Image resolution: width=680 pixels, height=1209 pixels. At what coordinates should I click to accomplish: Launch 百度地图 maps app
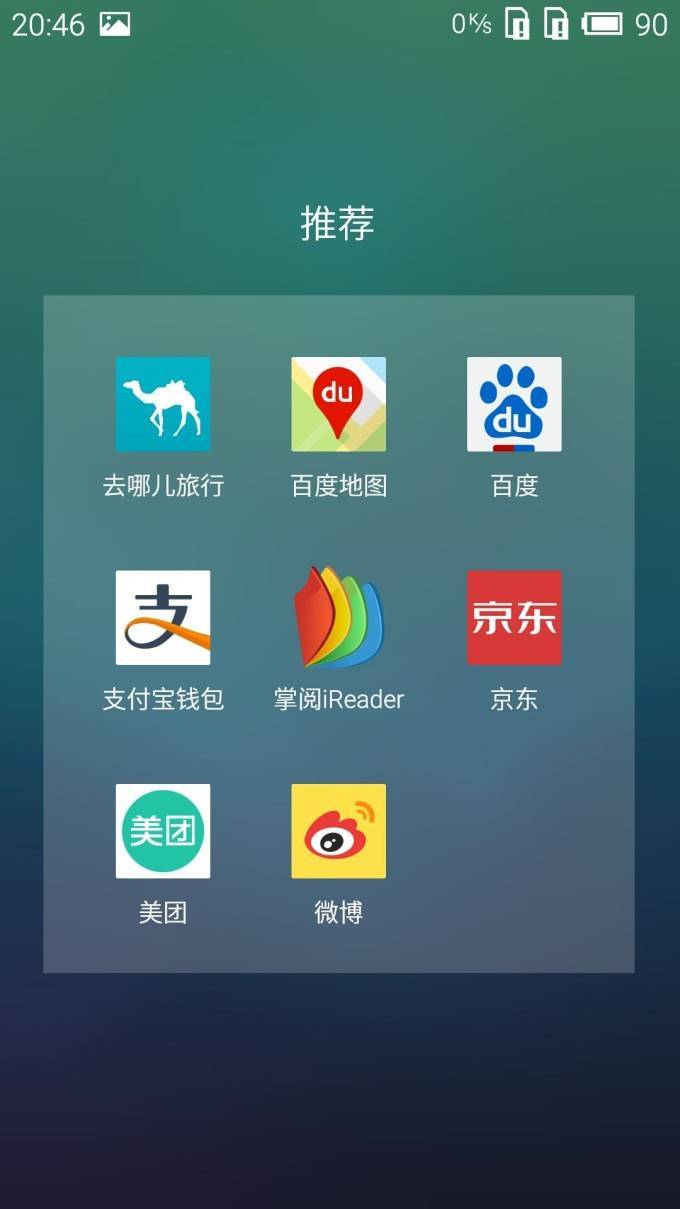338,404
